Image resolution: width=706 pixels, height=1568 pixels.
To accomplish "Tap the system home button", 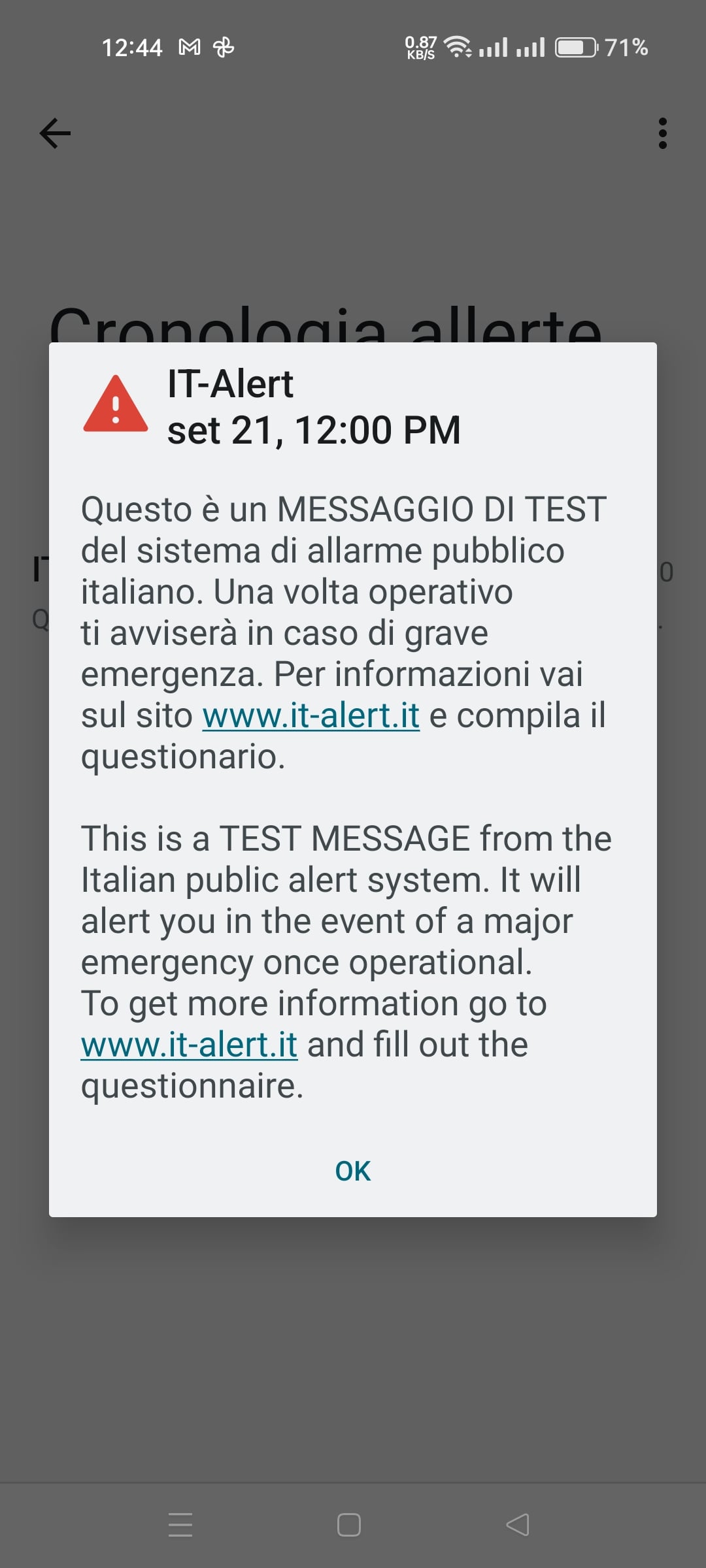I will click(x=348, y=1525).
